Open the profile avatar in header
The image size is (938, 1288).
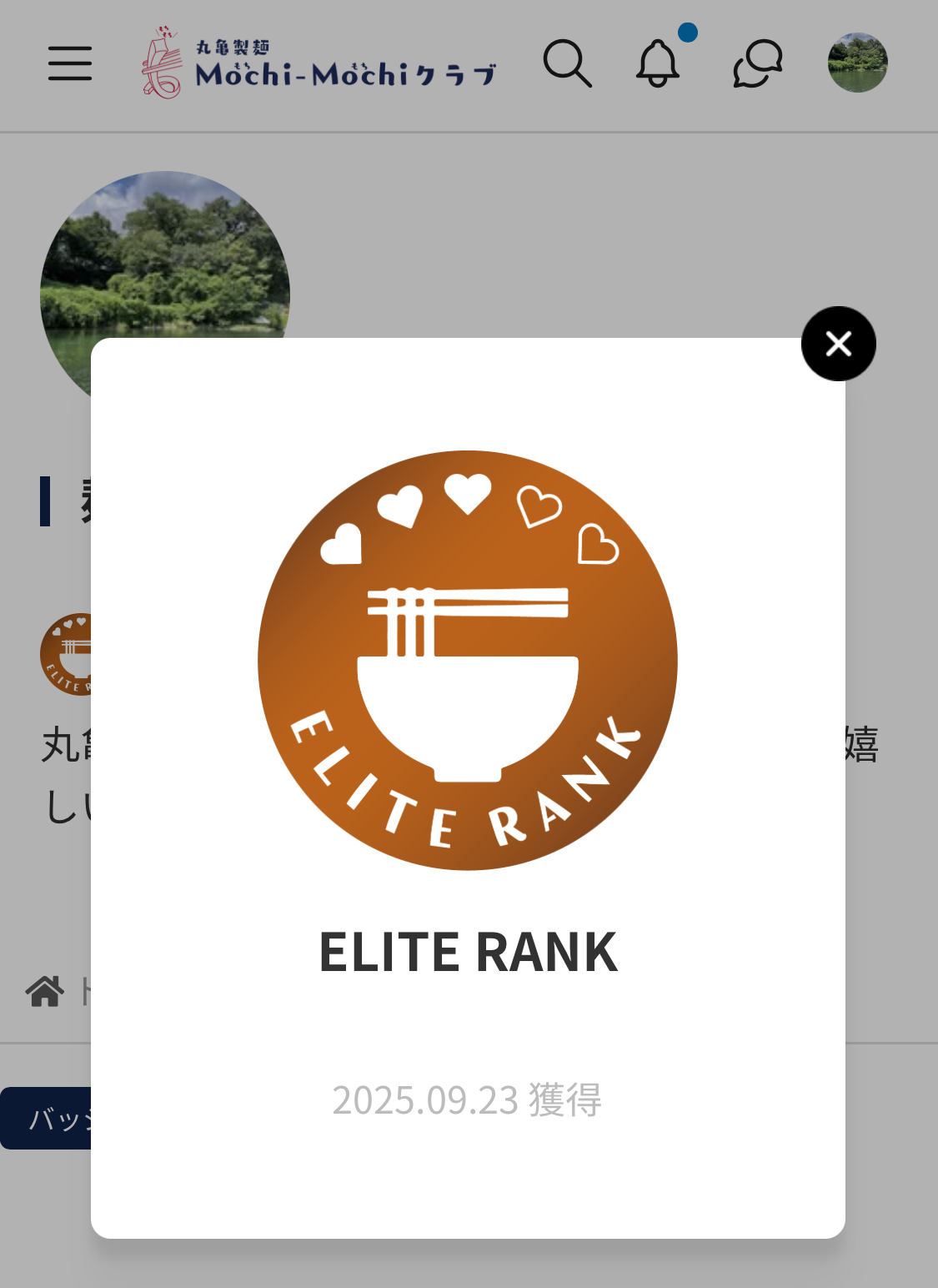(857, 63)
